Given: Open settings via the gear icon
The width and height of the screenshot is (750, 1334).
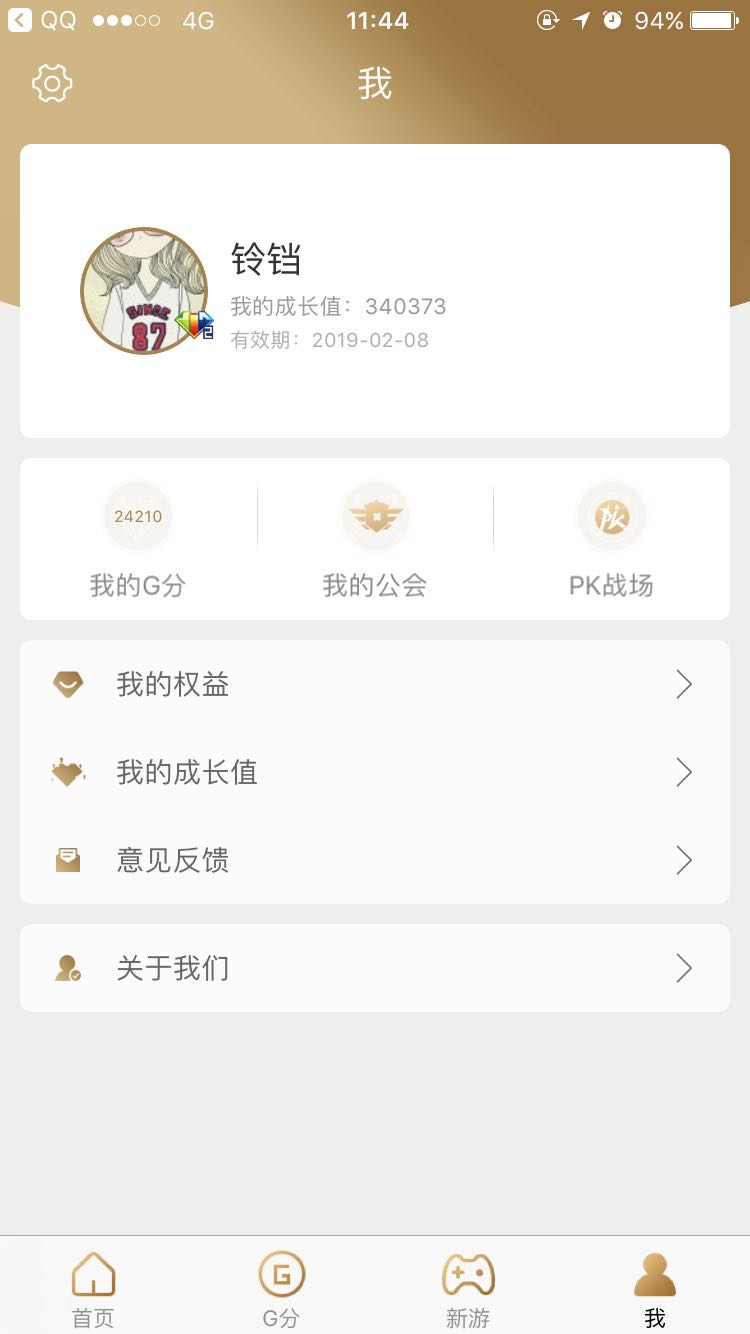Looking at the screenshot, I should coord(52,84).
